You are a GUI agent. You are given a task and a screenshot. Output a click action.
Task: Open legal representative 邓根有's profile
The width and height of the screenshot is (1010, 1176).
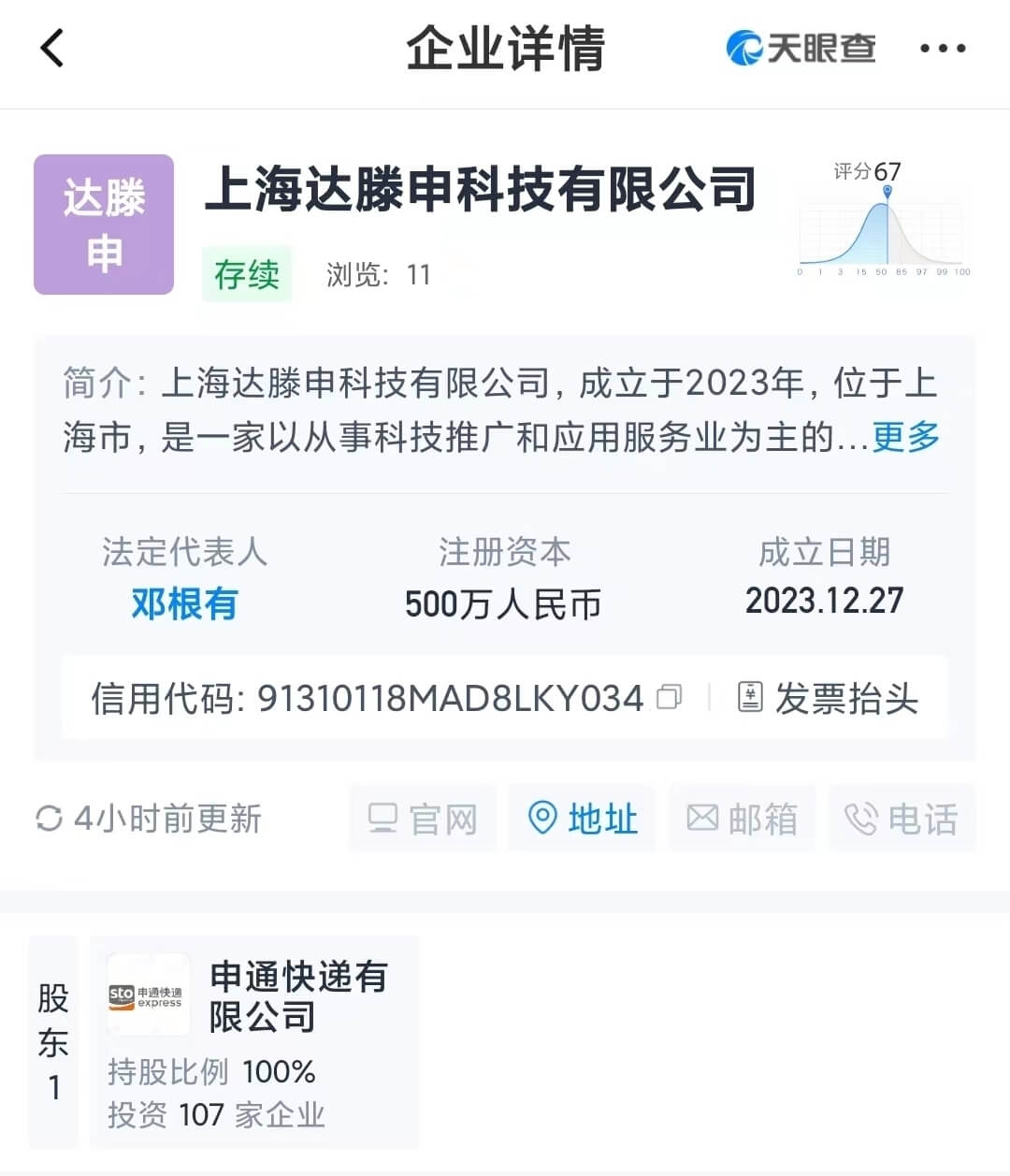coord(184,604)
